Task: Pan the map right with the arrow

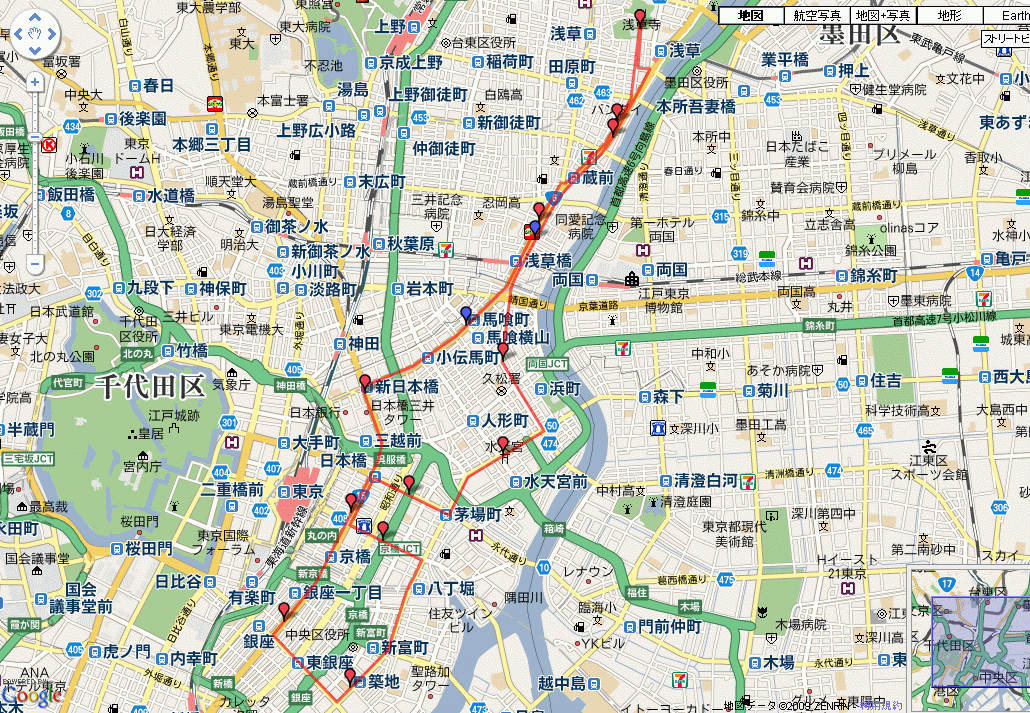Action: [x=52, y=36]
